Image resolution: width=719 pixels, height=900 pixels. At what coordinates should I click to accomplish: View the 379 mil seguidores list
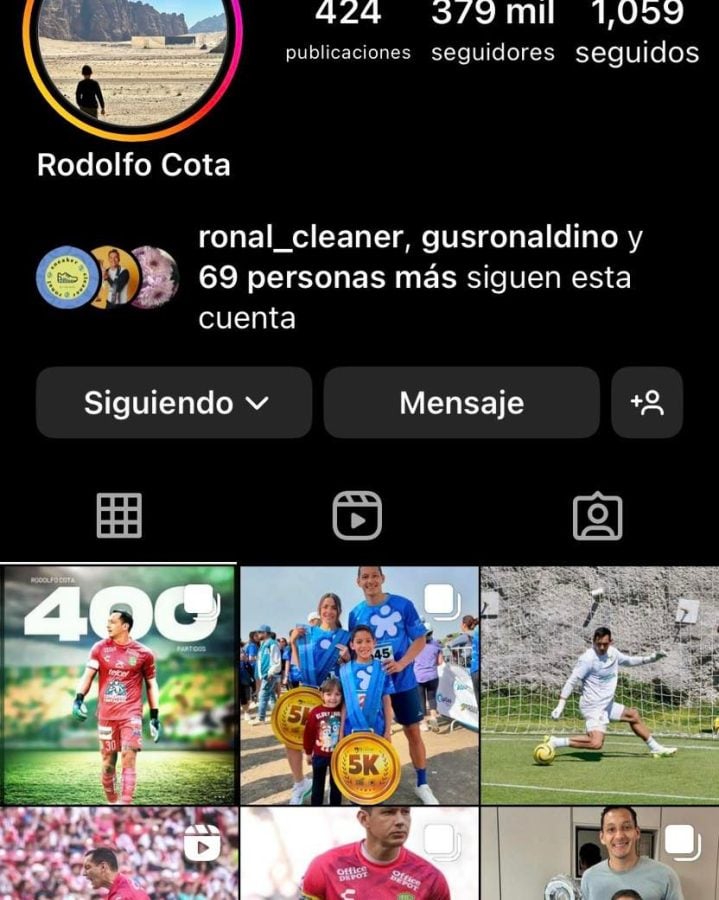tap(492, 30)
